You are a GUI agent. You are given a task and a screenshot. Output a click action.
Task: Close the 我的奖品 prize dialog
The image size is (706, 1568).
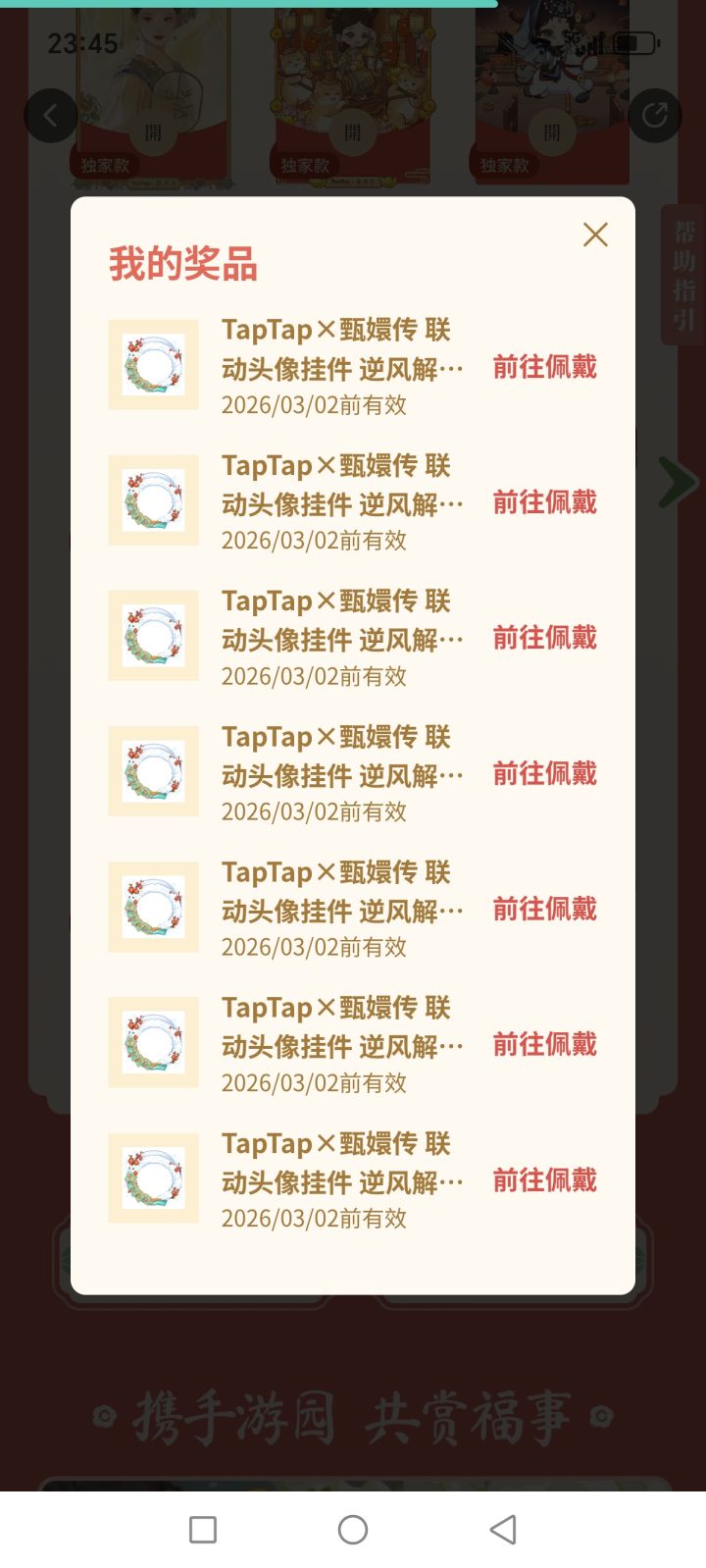pos(595,235)
